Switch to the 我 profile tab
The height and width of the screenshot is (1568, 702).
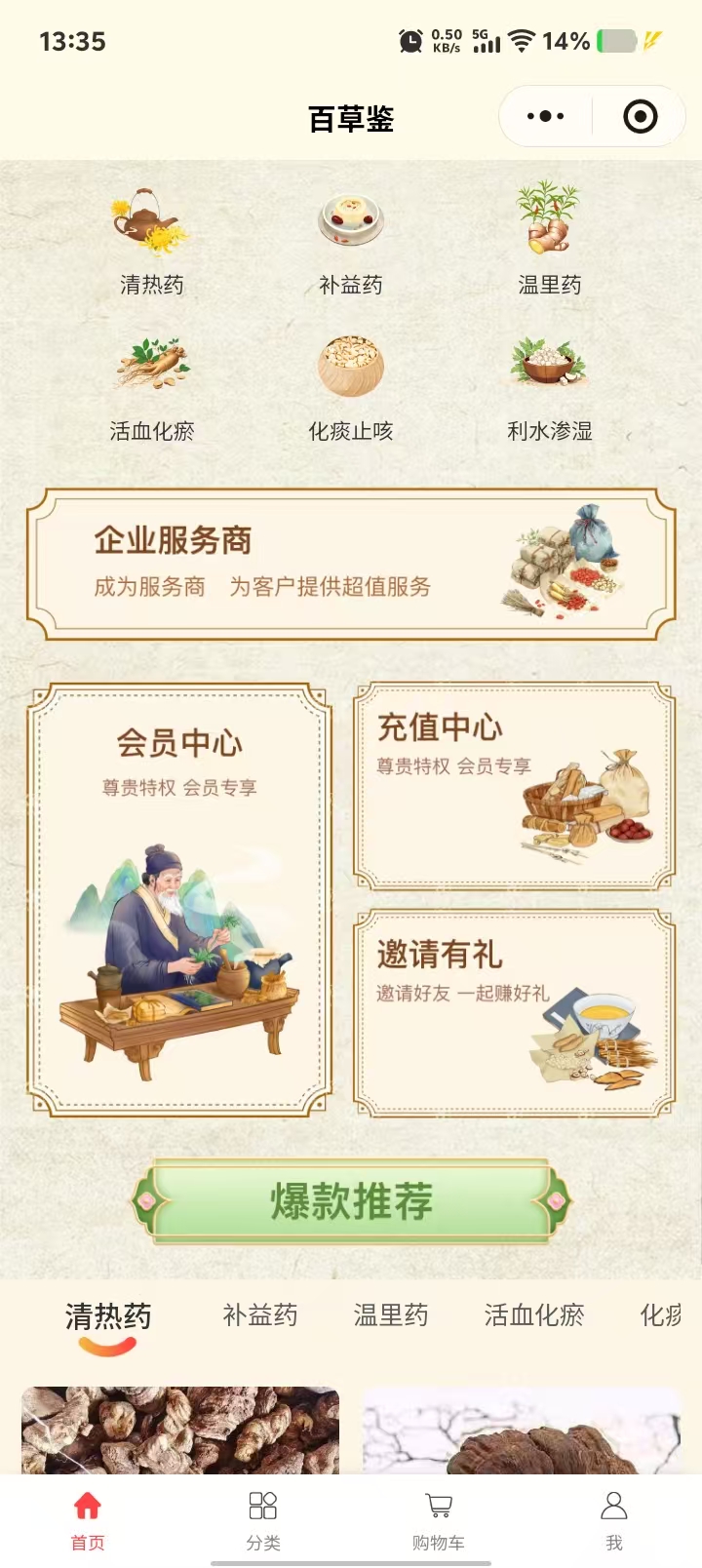pyautogui.click(x=613, y=1519)
